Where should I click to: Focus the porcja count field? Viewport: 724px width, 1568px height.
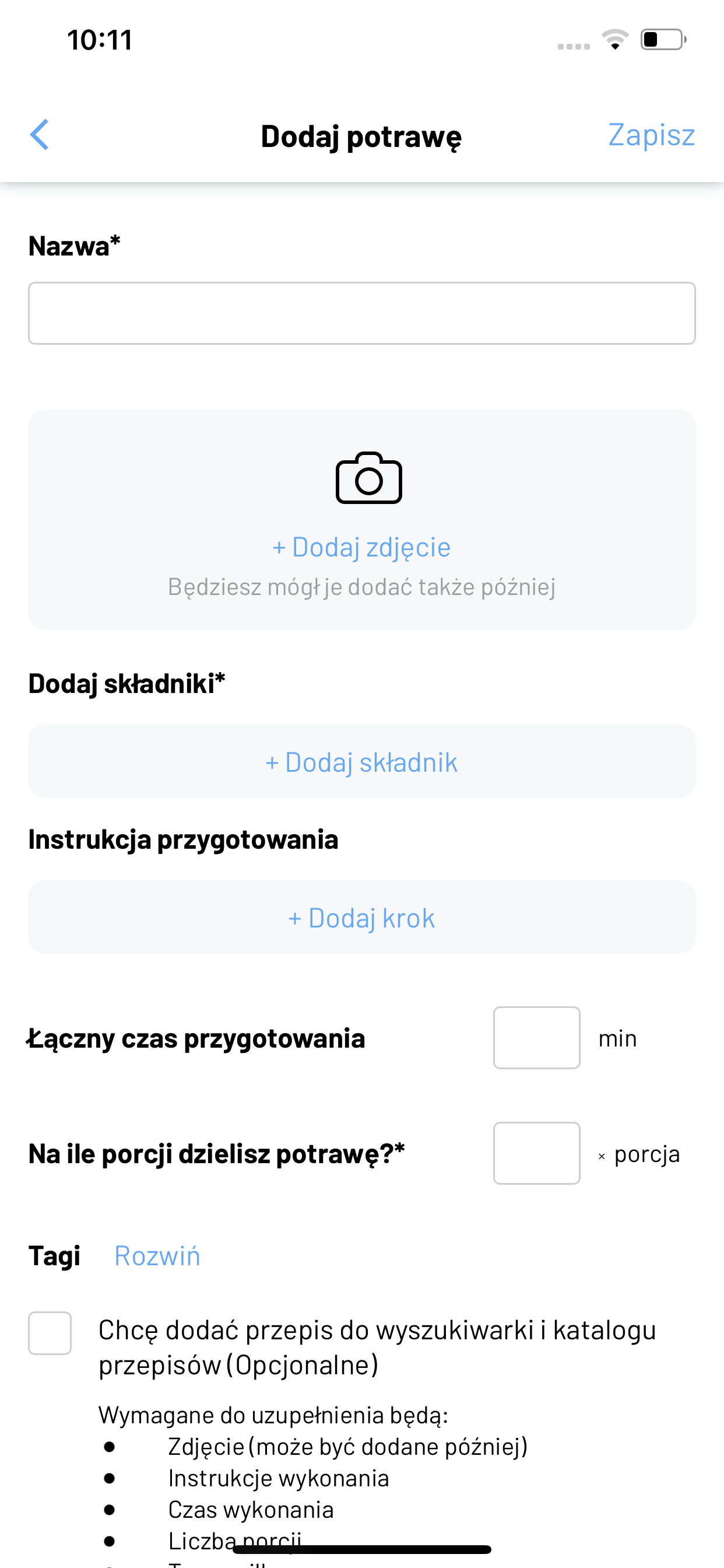pos(536,1153)
